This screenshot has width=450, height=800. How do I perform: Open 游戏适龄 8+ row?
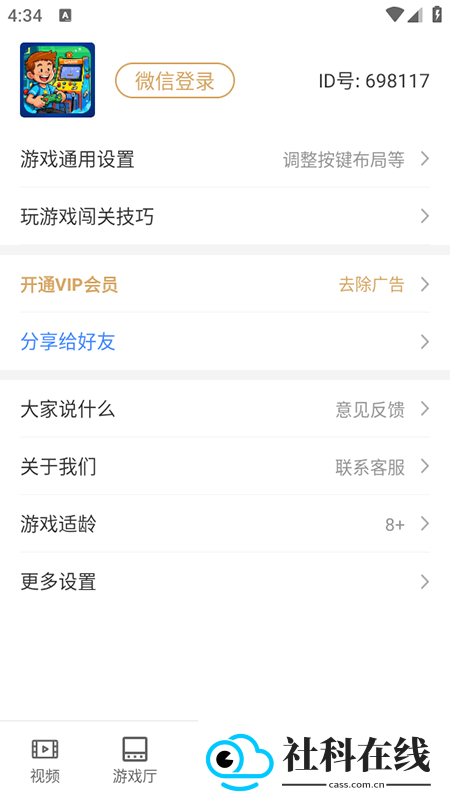(x=225, y=524)
